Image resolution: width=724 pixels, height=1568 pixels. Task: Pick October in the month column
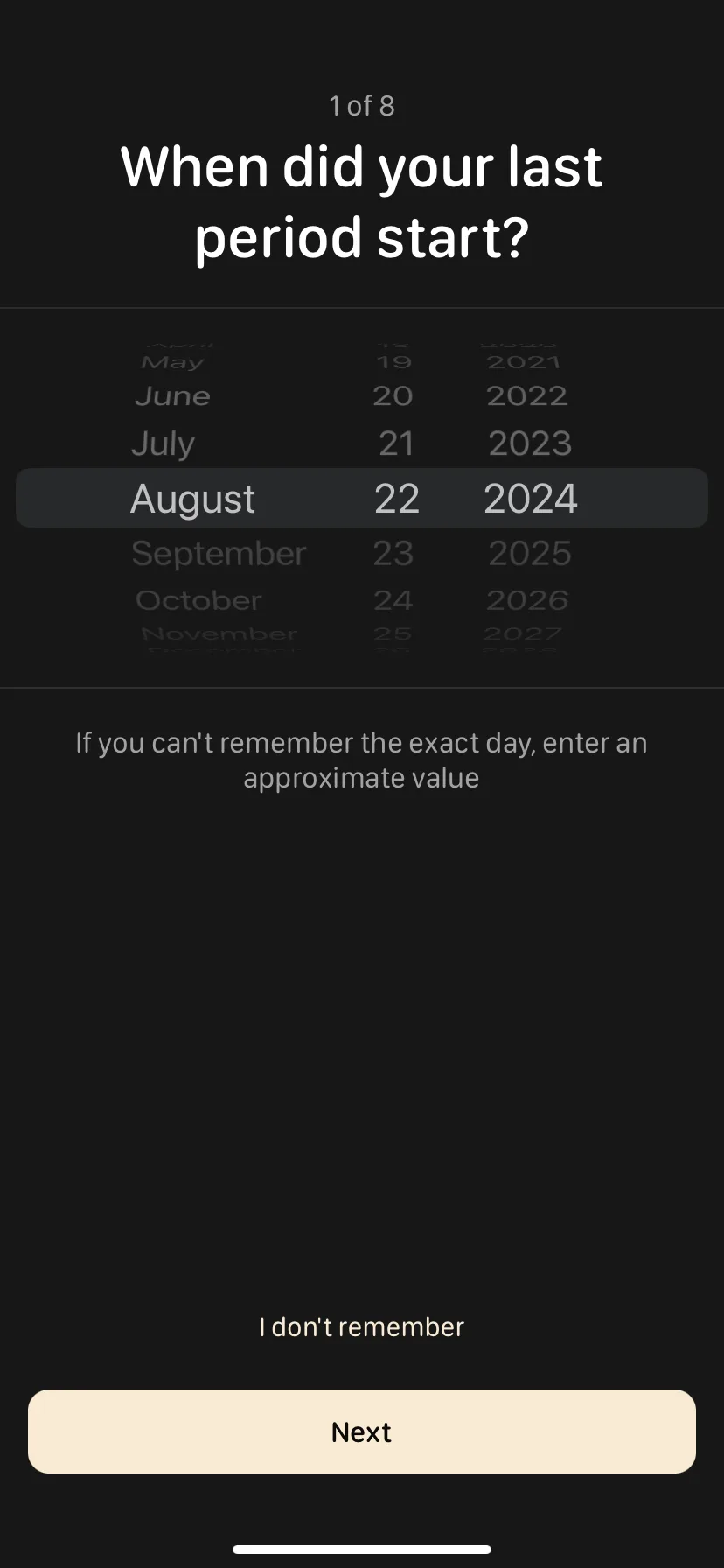pos(198,600)
